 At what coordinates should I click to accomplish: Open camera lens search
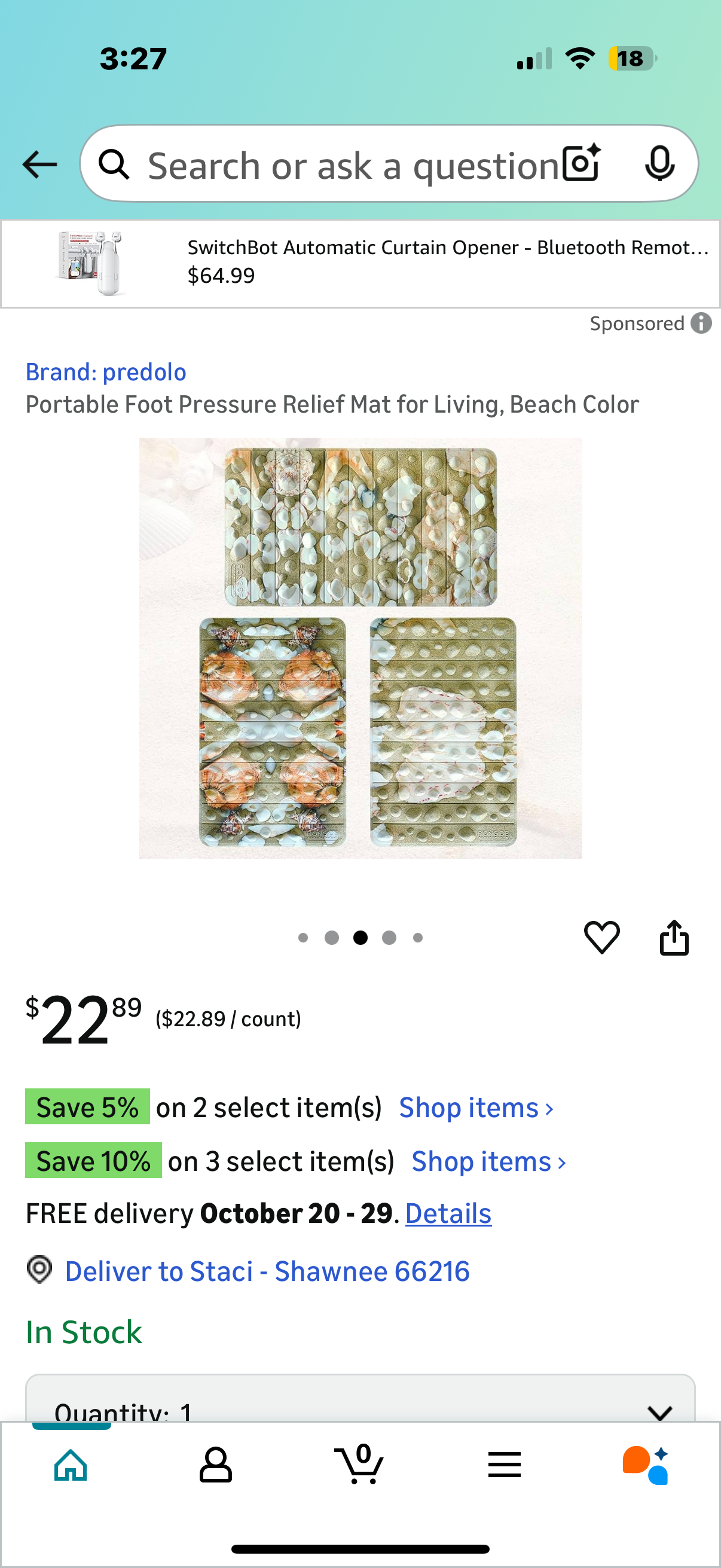(x=581, y=163)
